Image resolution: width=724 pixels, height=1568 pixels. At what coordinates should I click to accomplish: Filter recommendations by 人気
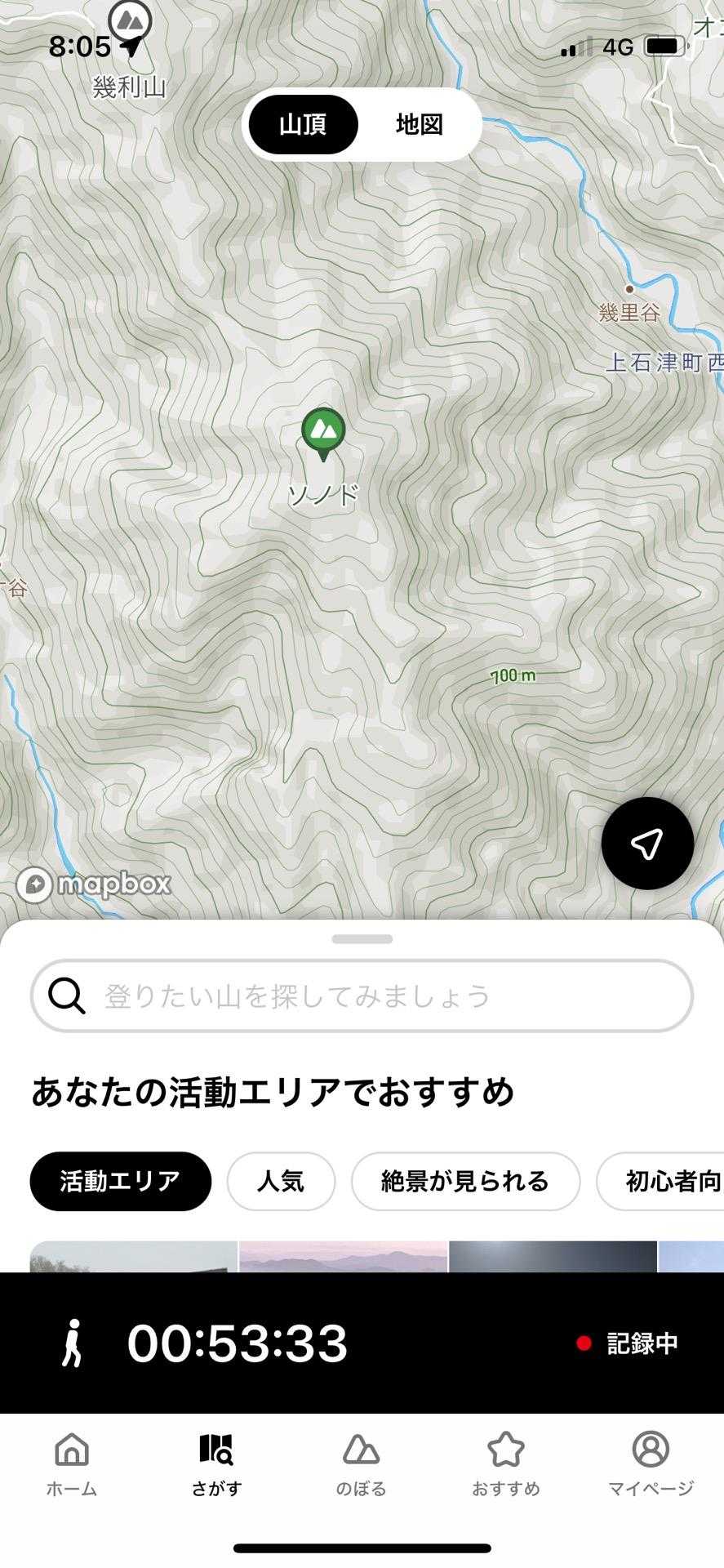(281, 1181)
